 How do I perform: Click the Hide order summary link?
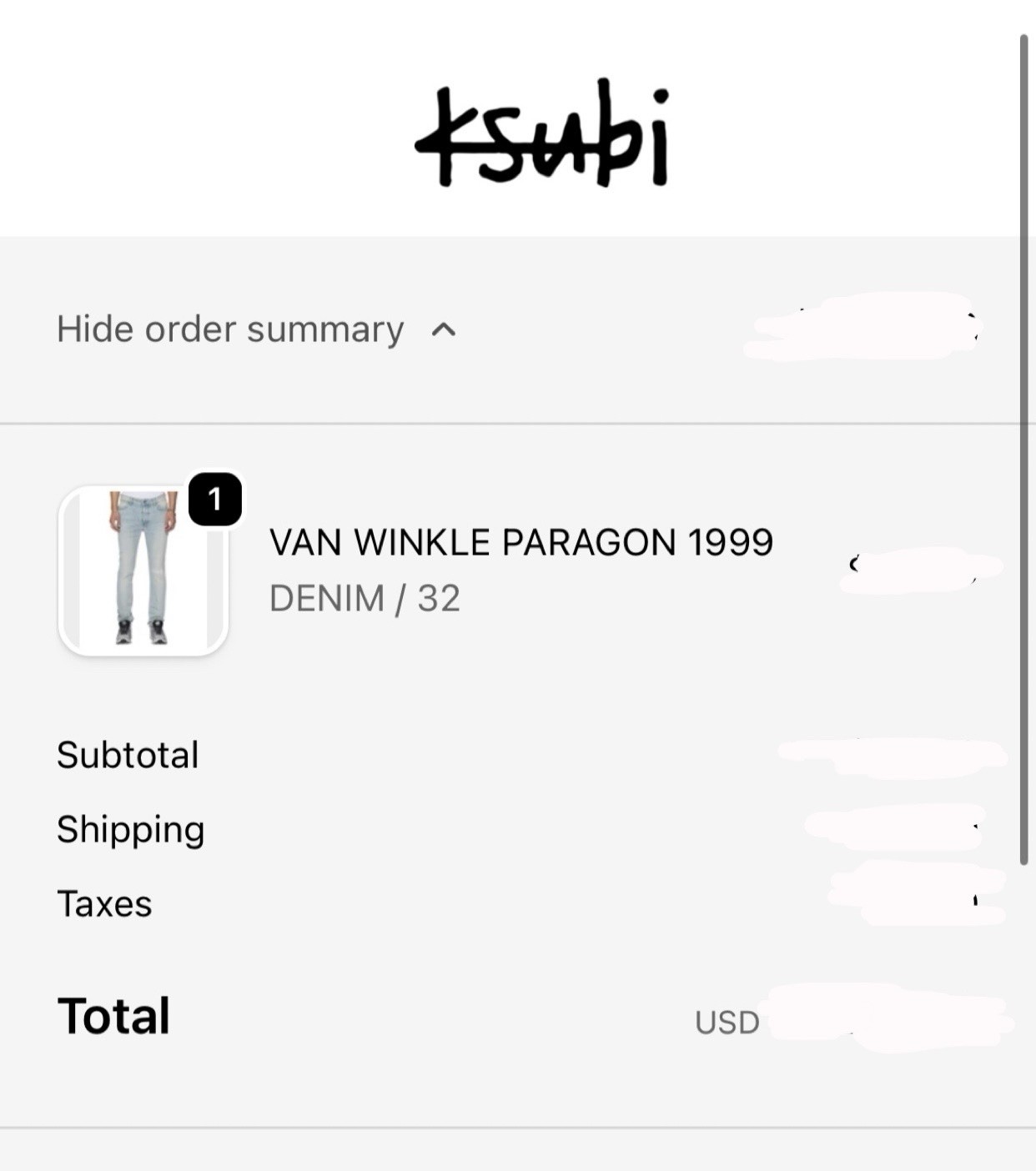[x=229, y=329]
